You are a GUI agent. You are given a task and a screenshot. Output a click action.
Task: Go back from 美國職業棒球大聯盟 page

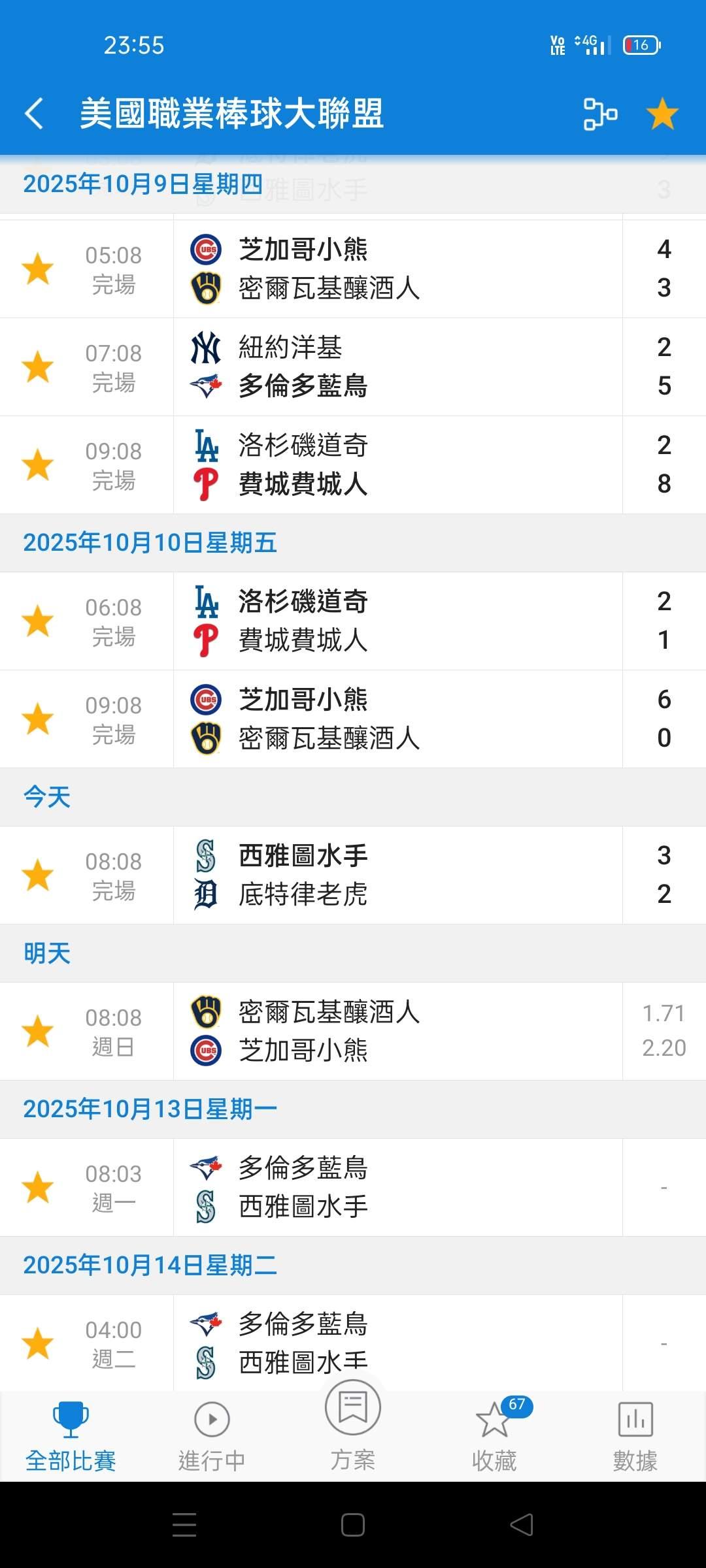[x=35, y=114]
